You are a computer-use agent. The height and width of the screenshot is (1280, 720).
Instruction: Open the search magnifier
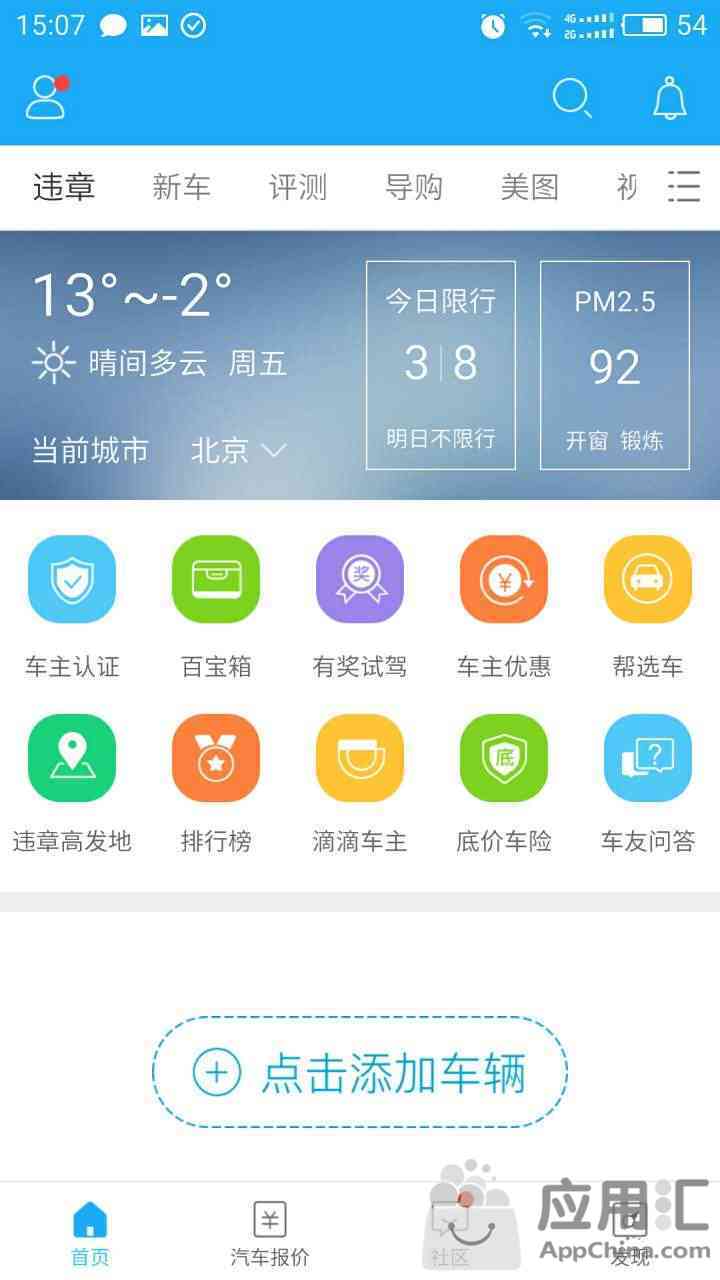pos(572,98)
